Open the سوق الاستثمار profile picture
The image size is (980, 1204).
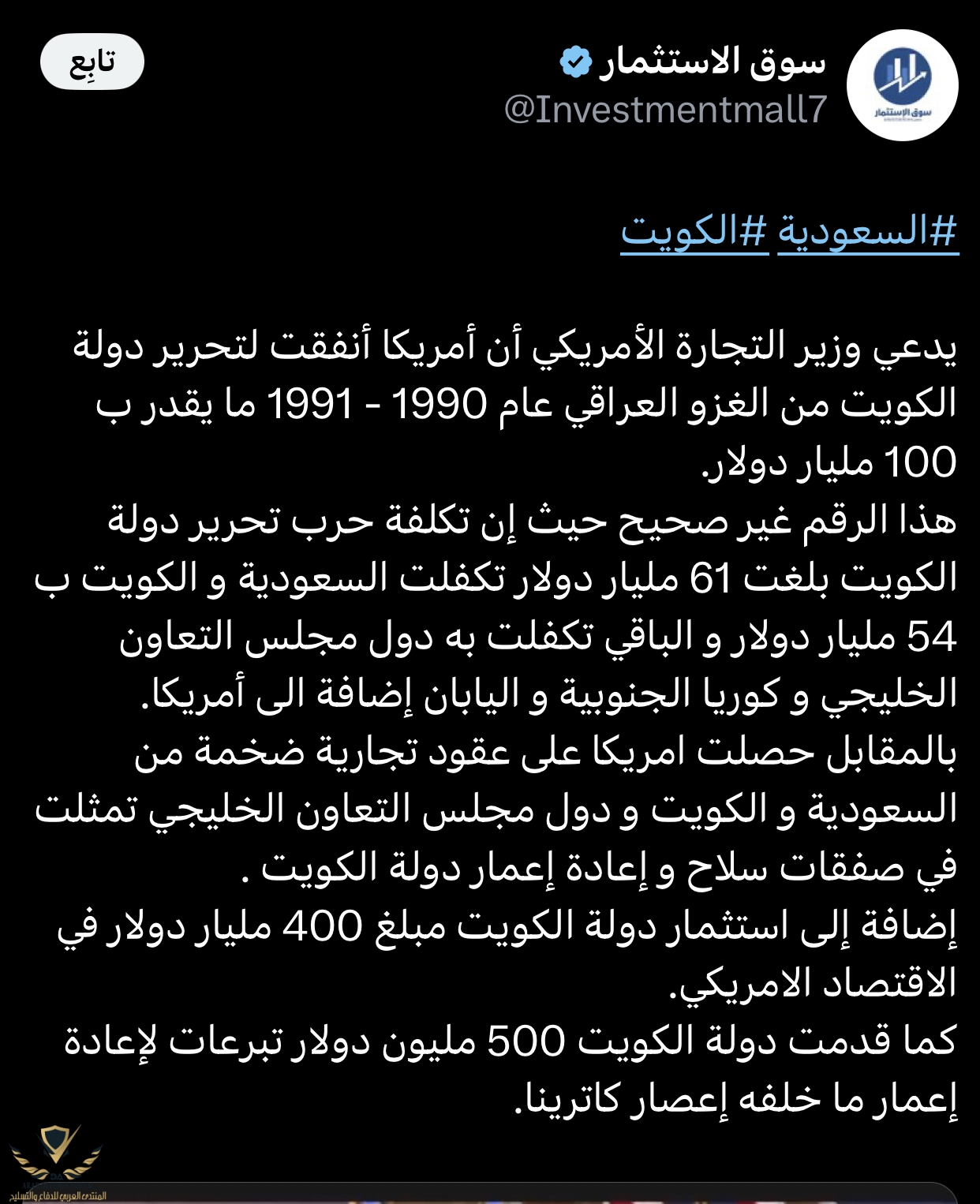[x=902, y=85]
